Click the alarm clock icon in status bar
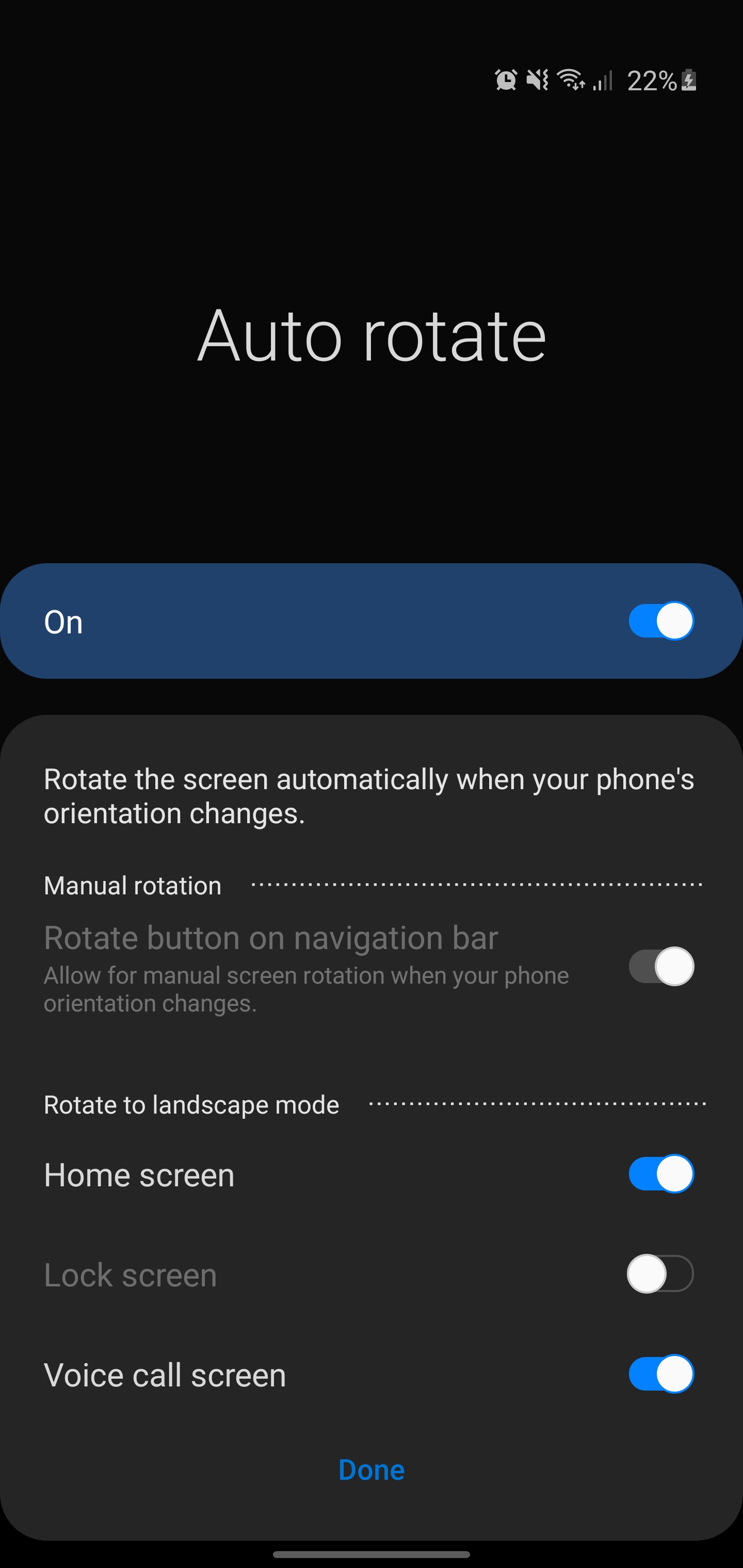 pyautogui.click(x=507, y=80)
